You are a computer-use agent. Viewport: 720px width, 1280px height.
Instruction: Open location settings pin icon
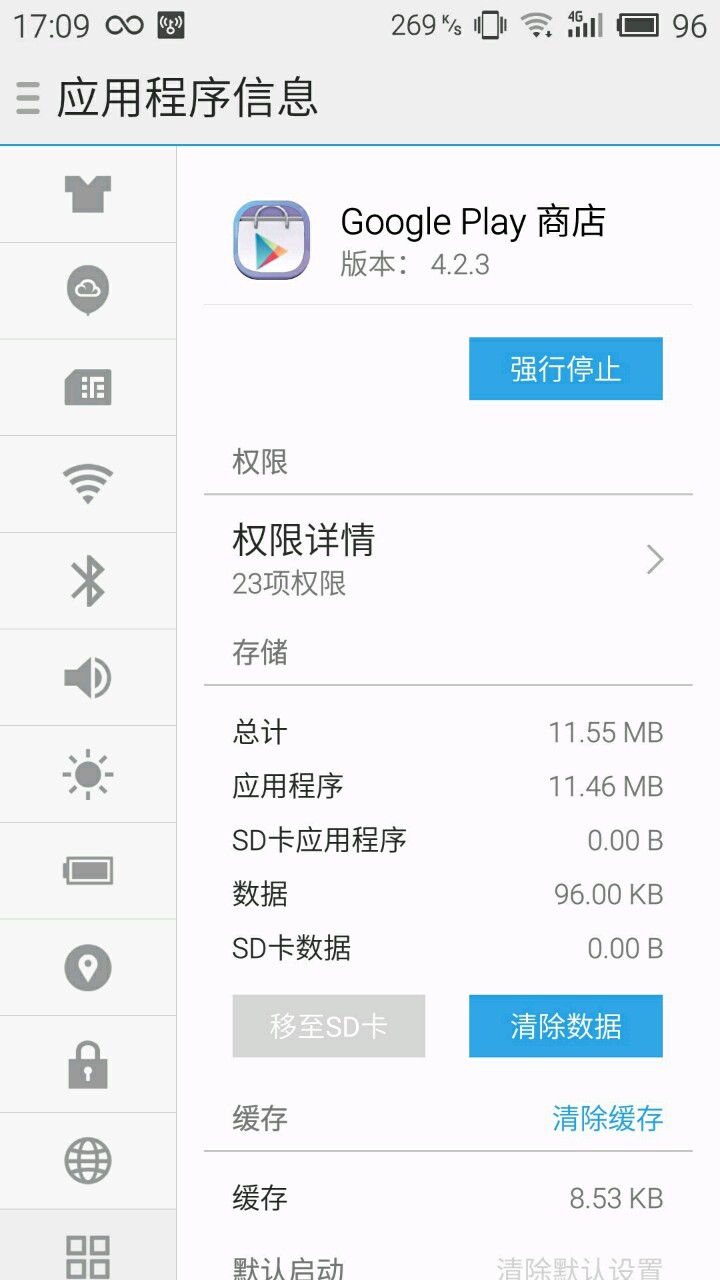click(88, 968)
